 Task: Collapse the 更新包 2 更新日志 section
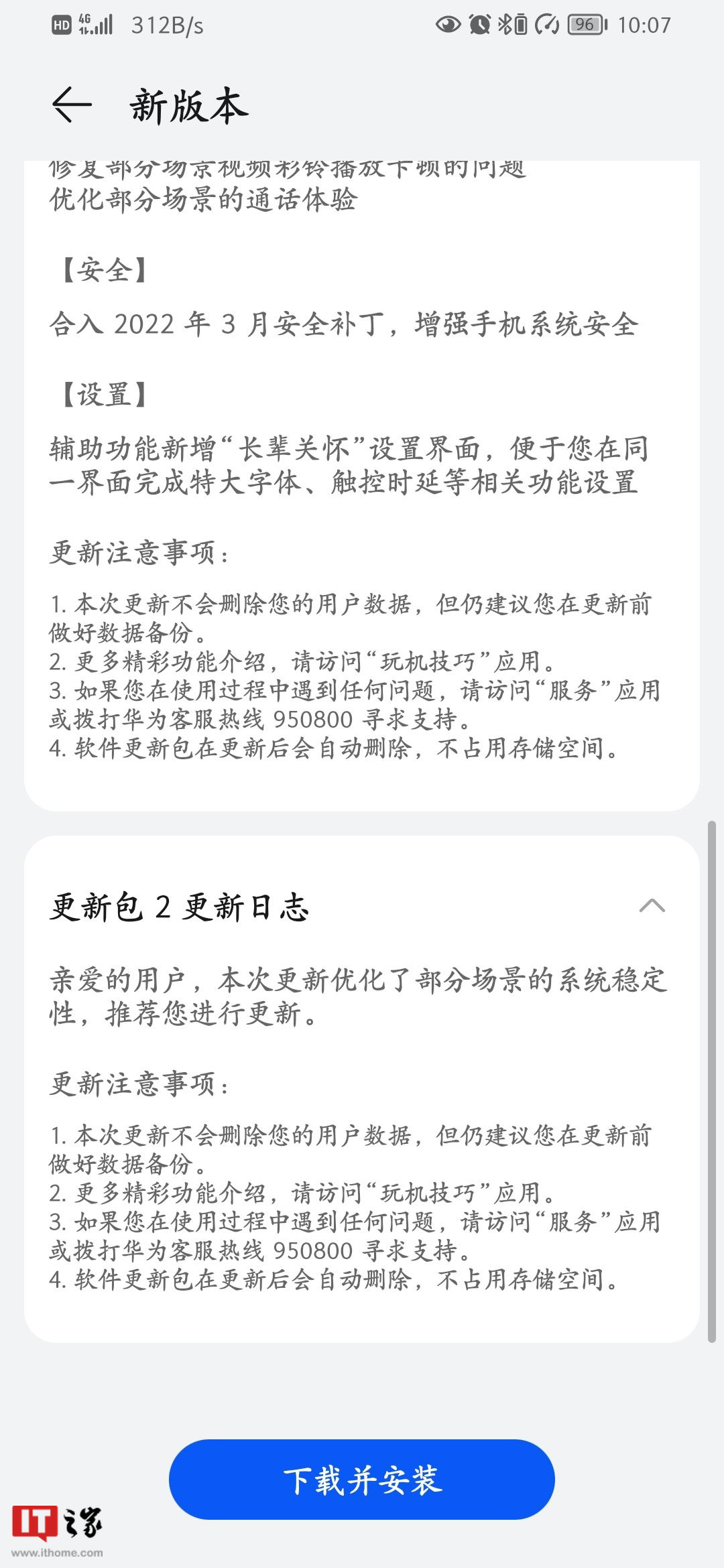click(x=652, y=906)
